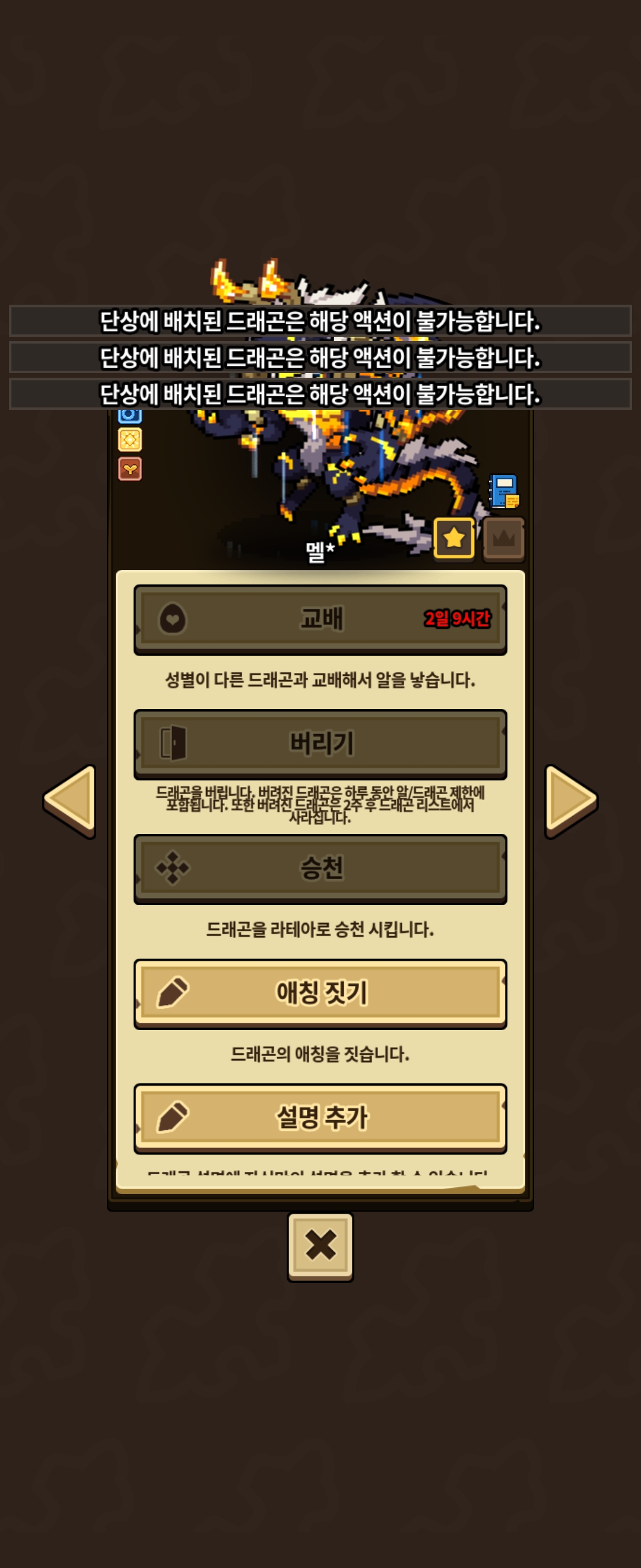Tap the crown icon beside the star
The image size is (641, 1568).
(503, 538)
